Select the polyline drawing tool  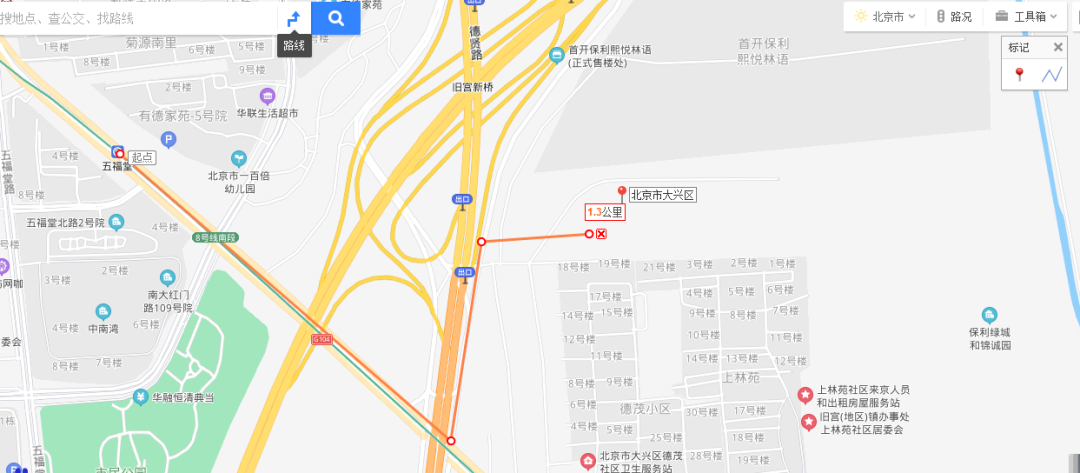(1051, 75)
